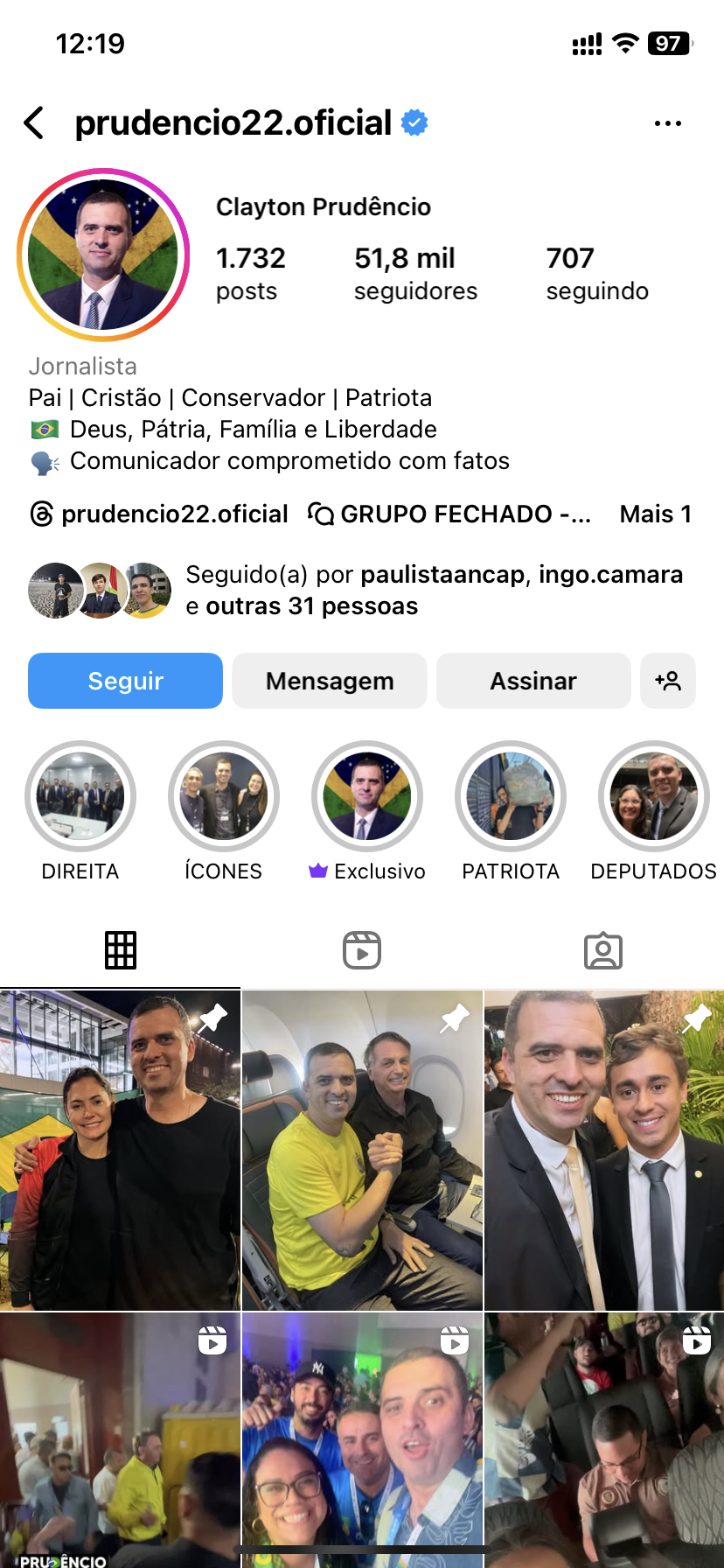Viewport: 724px width, 1568px height.
Task: Switch to the tagged photos tab
Action: (602, 950)
